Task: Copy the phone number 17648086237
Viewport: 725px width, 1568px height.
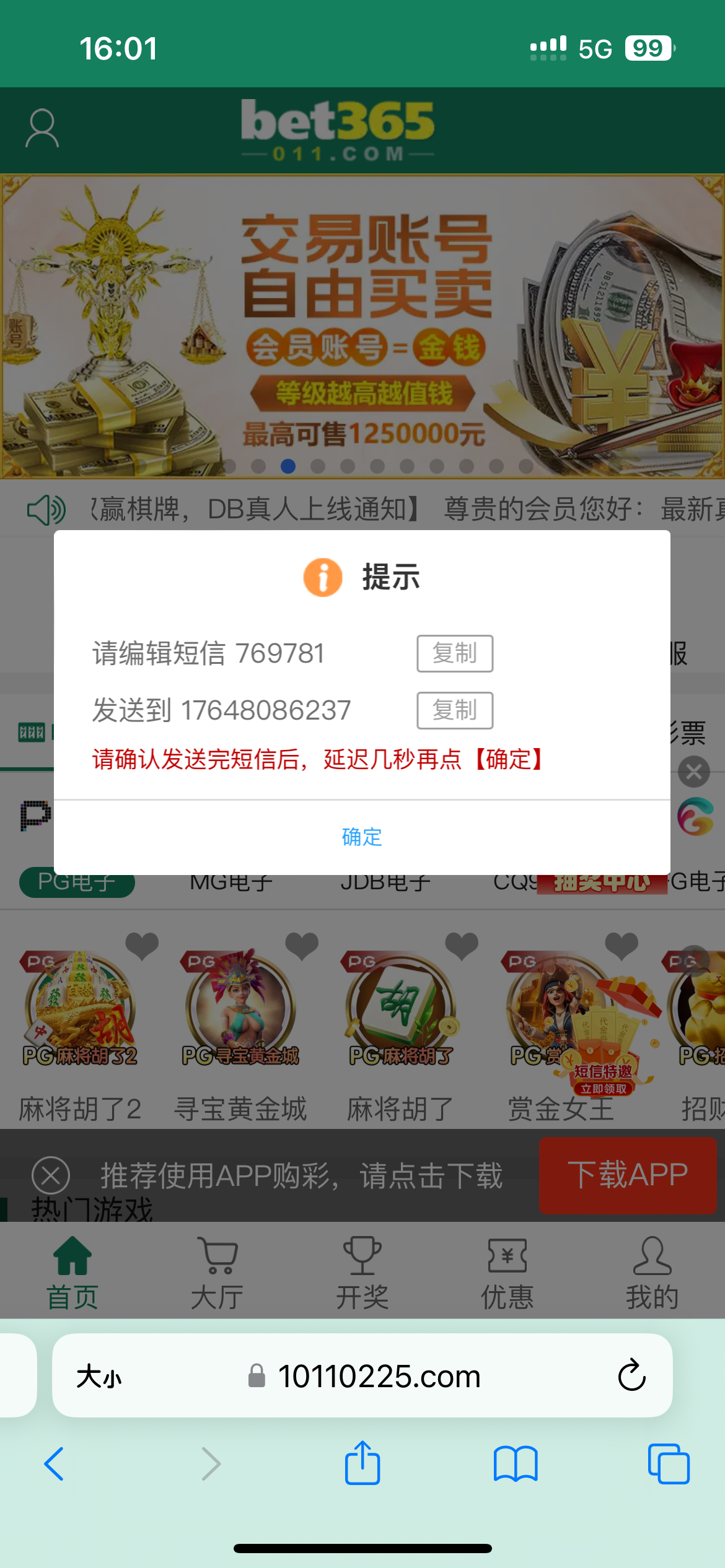Action: 454,710
